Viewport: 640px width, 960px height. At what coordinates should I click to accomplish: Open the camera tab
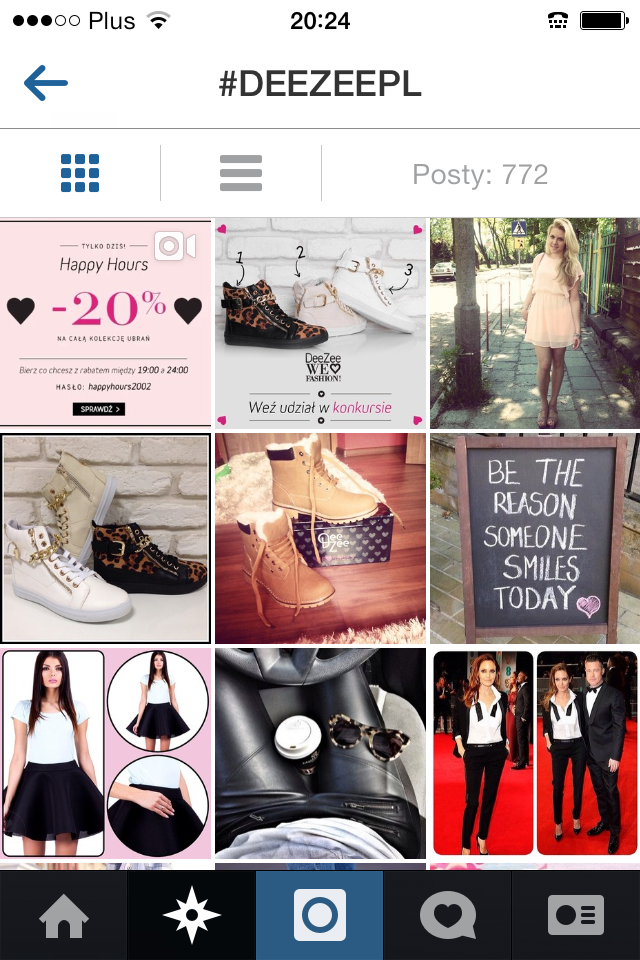coord(320,916)
